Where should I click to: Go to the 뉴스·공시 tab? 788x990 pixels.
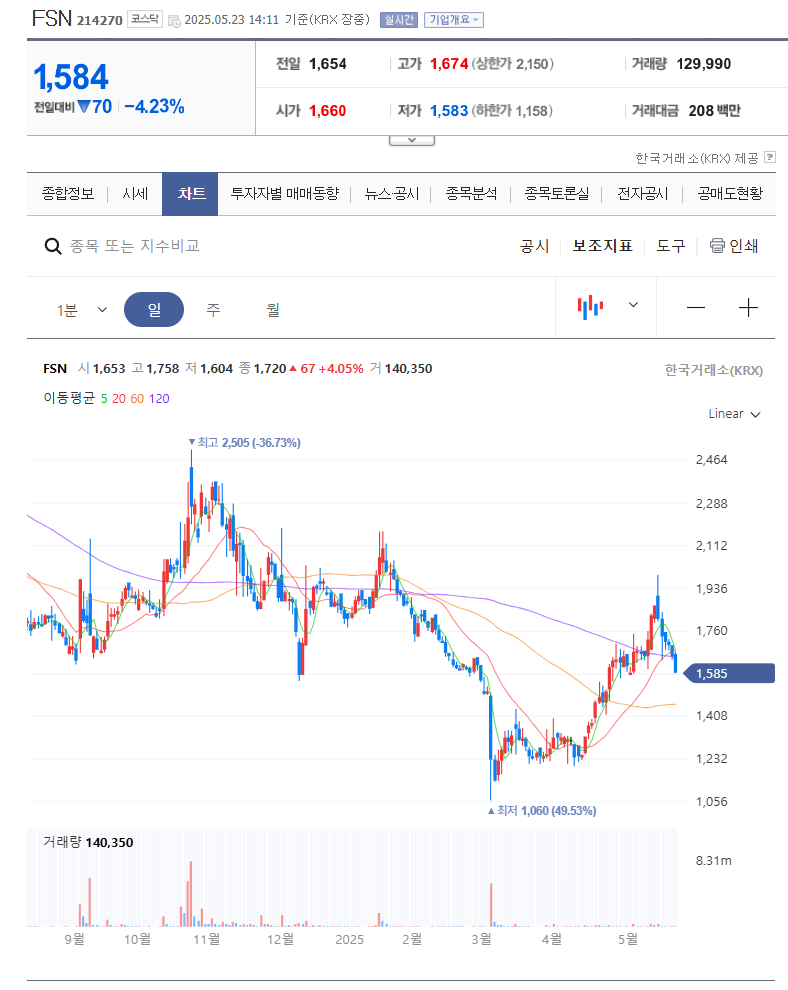[392, 194]
